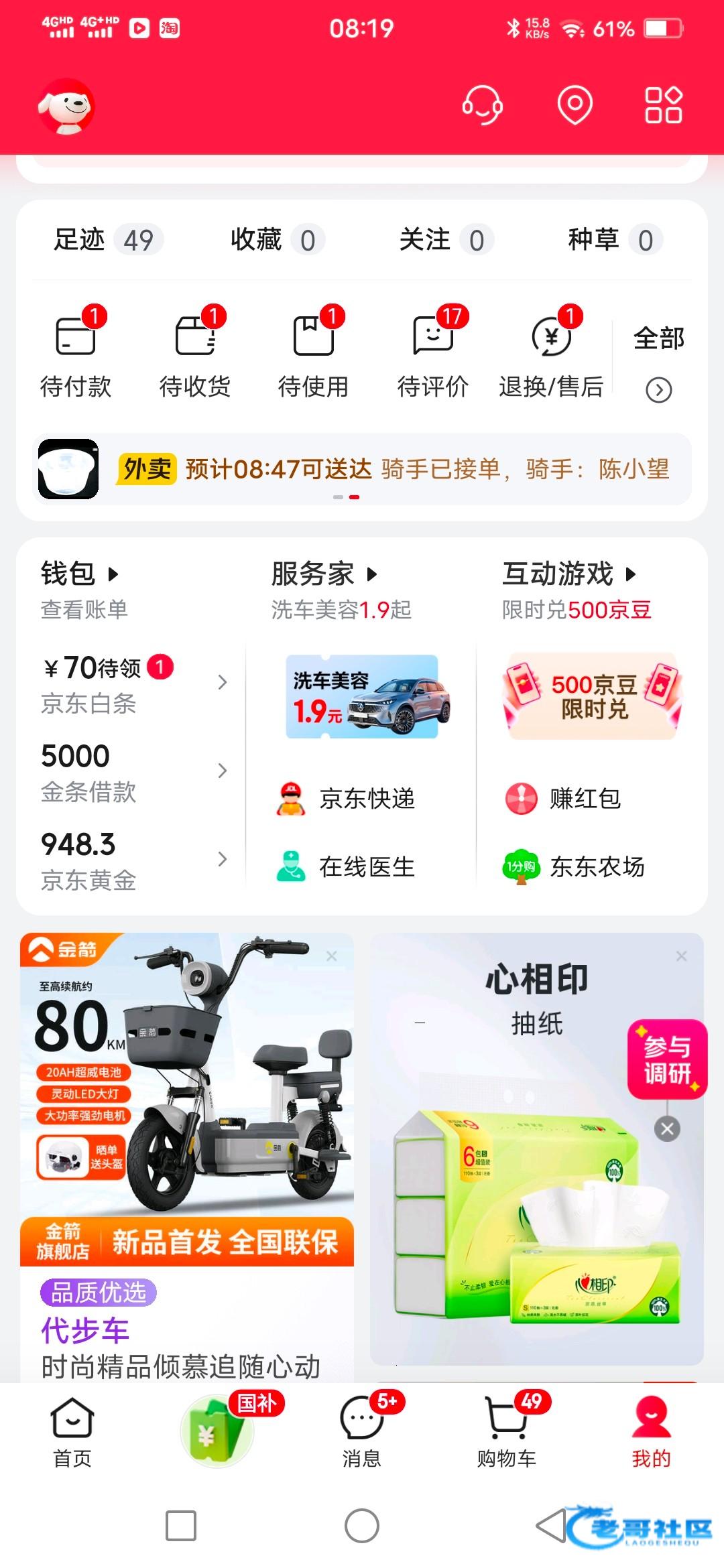Viewport: 724px width, 1568px height.
Task: Open customer service headset icon
Action: 482,106
